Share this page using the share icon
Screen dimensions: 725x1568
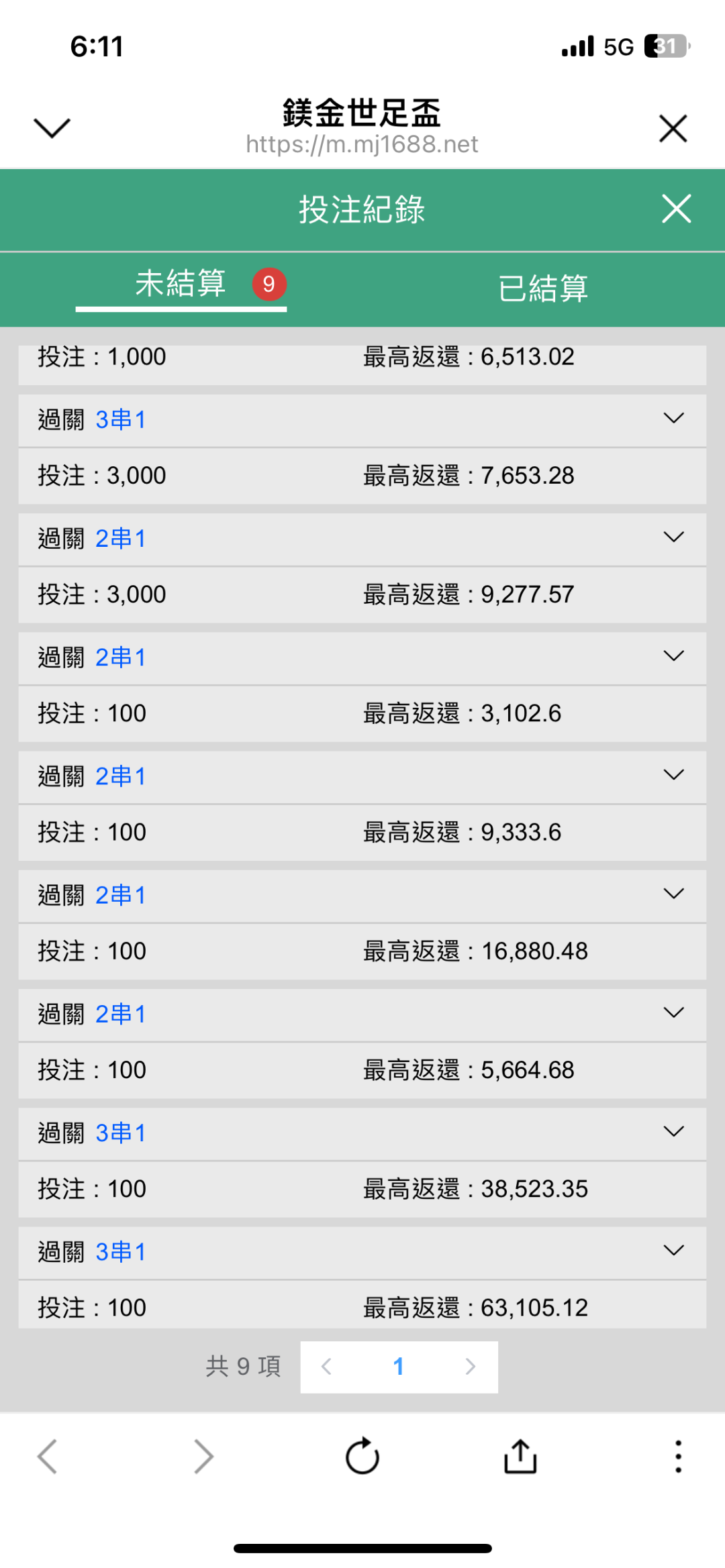click(x=520, y=1456)
